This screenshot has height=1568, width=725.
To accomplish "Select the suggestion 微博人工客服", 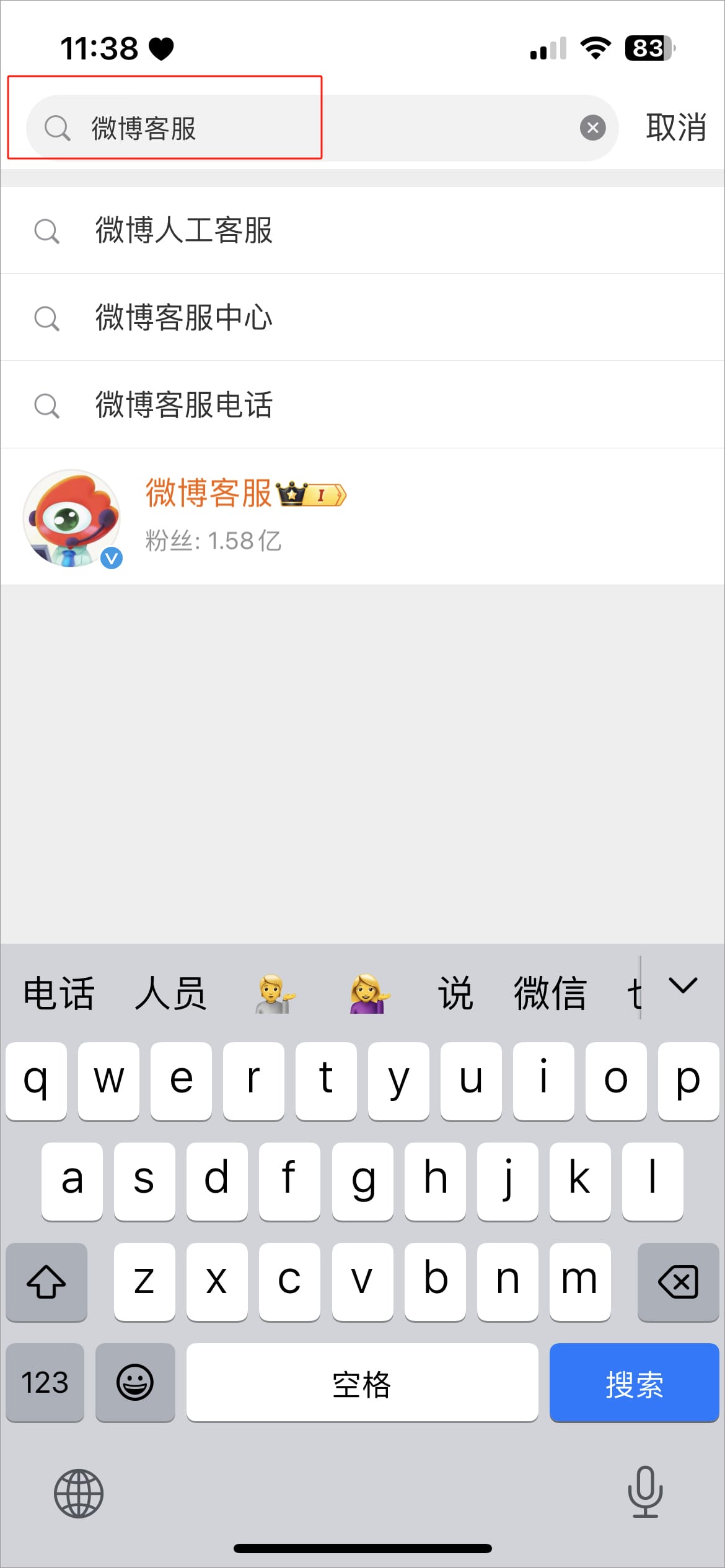I will click(184, 231).
